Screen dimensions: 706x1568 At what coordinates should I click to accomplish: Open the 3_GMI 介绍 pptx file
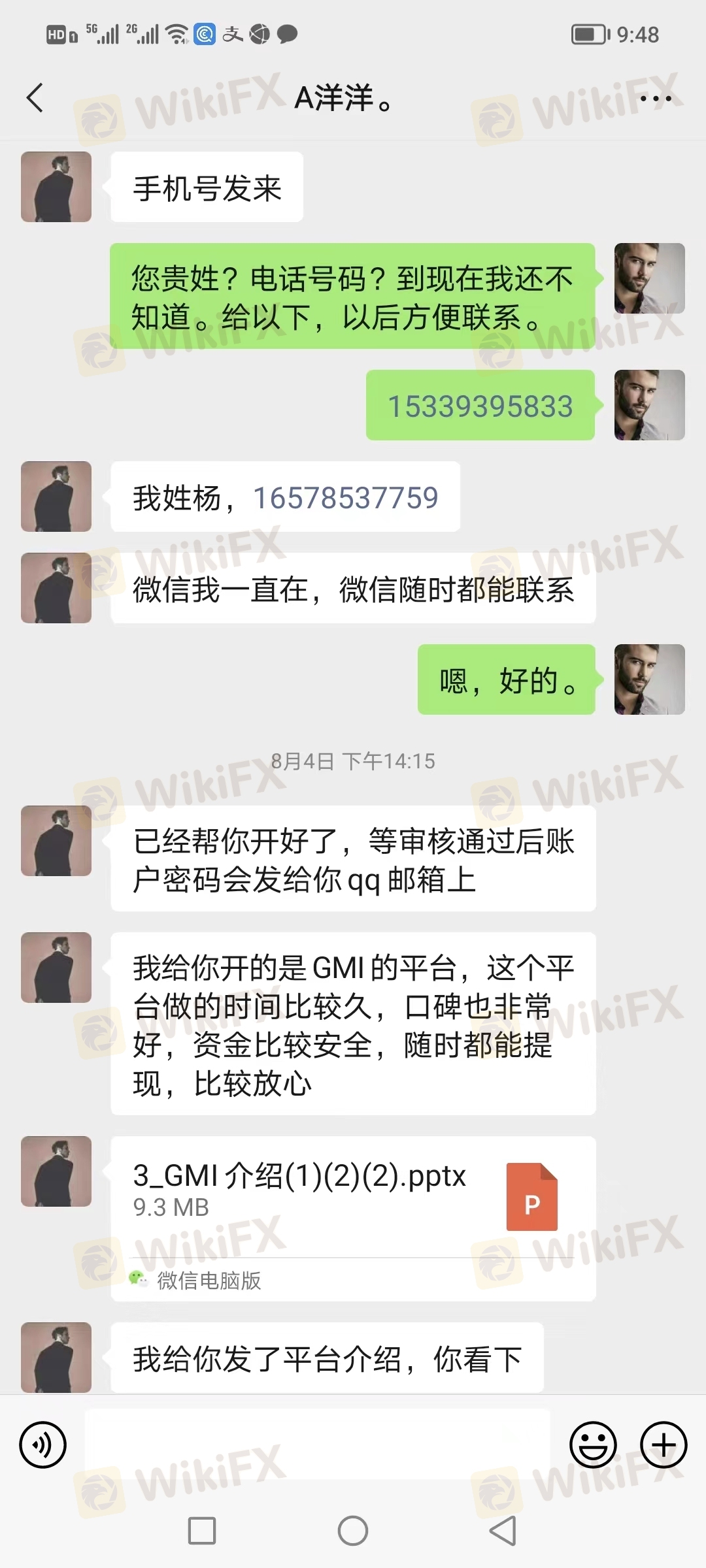(353, 1197)
